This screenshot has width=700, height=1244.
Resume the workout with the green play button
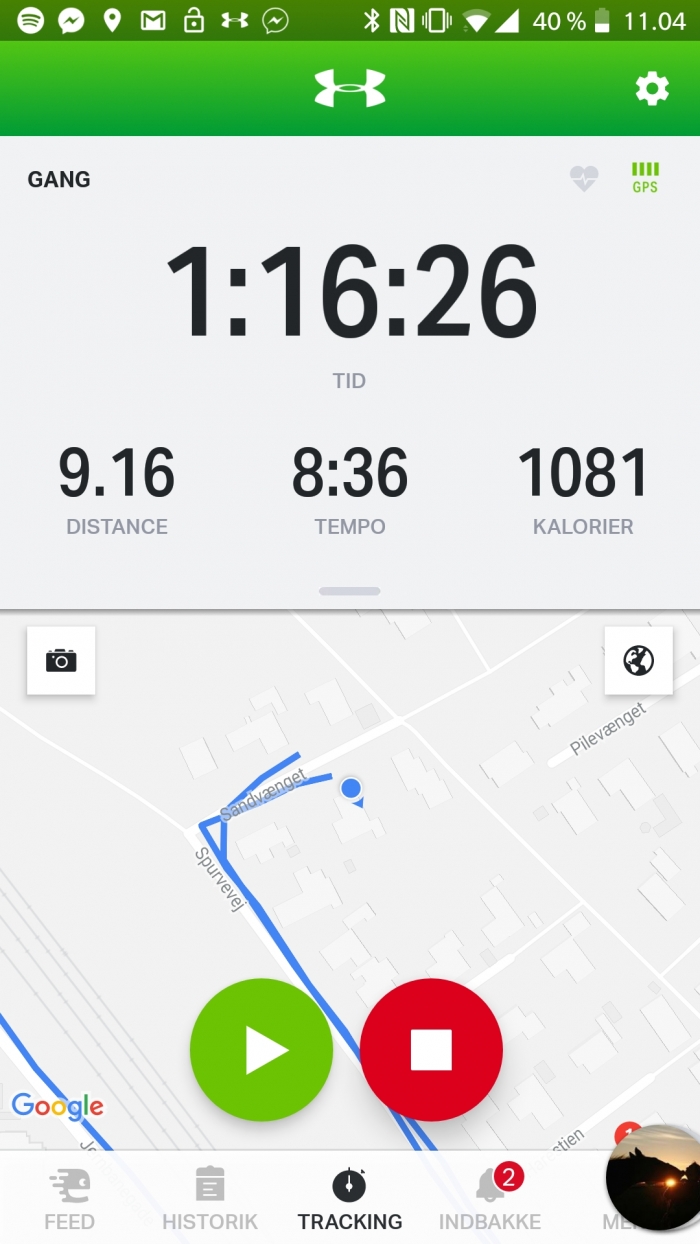point(261,1050)
